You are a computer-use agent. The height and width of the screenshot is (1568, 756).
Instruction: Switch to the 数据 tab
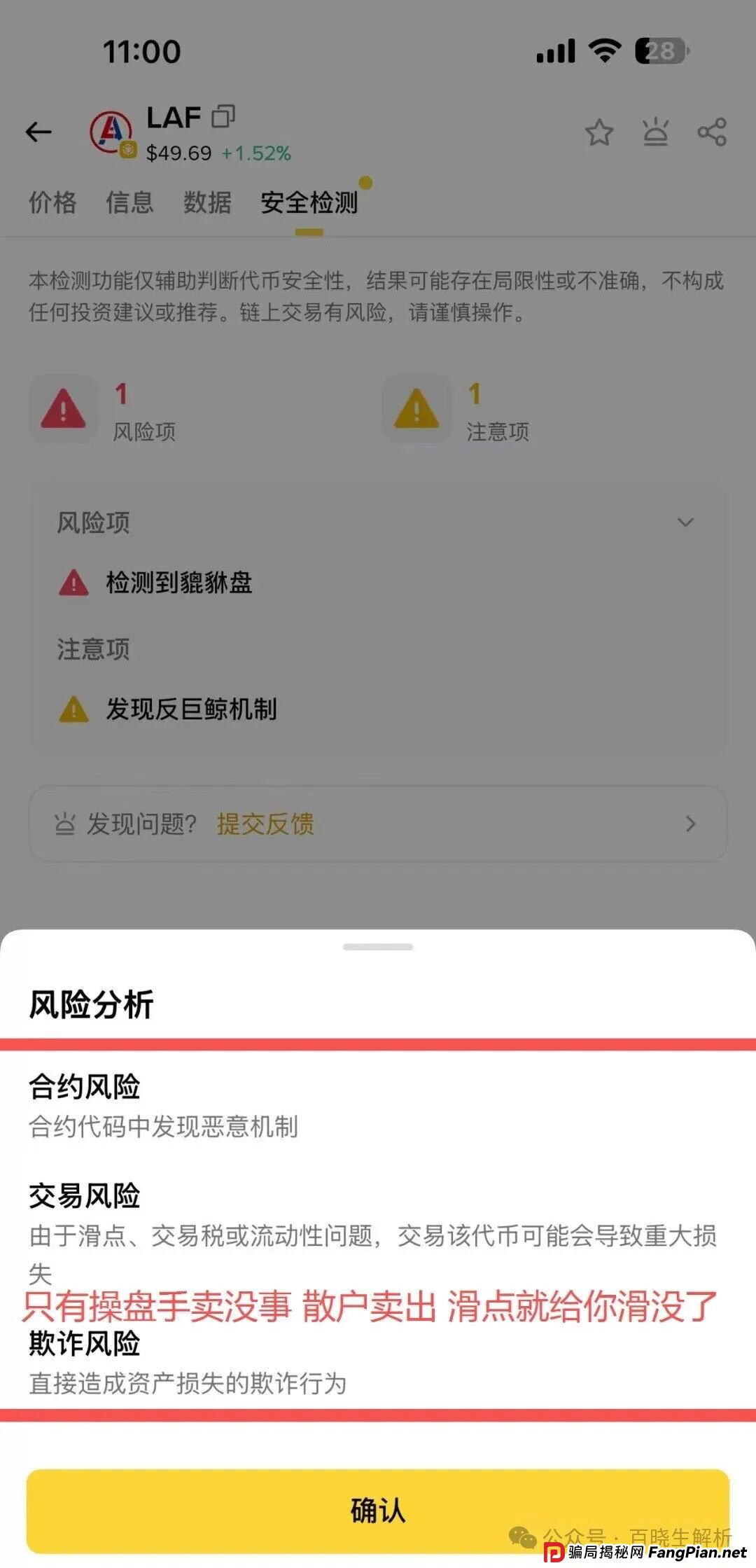click(208, 204)
